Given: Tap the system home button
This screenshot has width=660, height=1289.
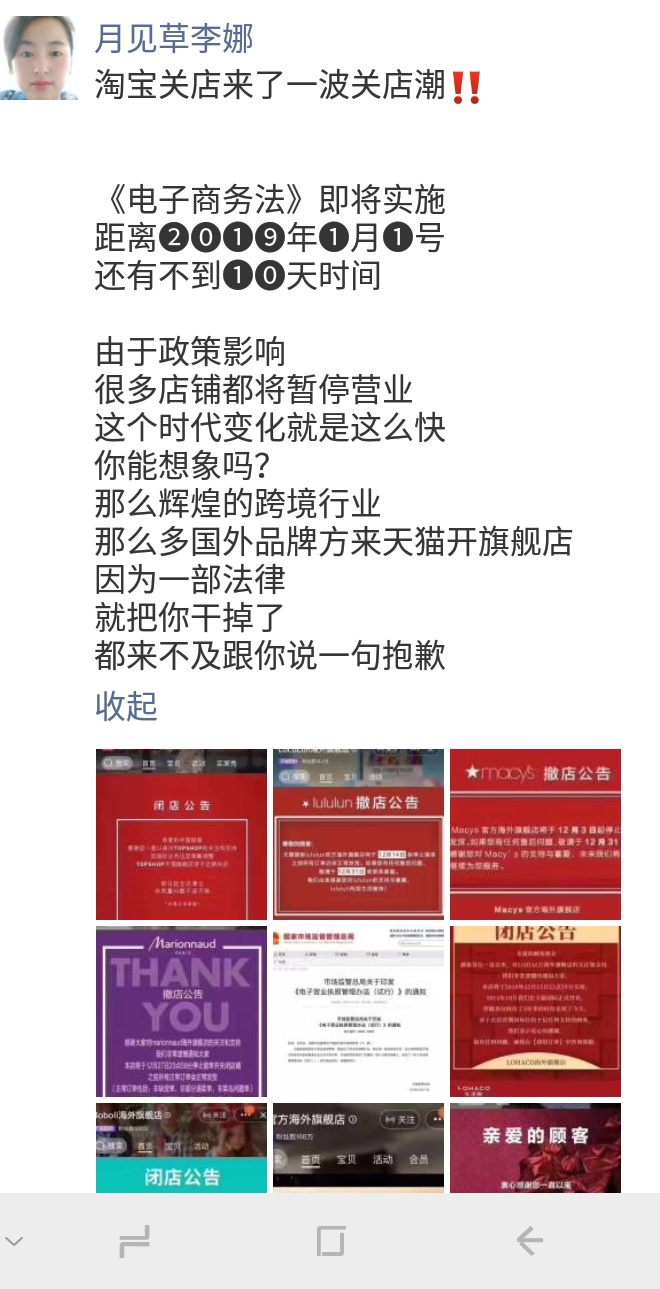Looking at the screenshot, I should tap(330, 1242).
